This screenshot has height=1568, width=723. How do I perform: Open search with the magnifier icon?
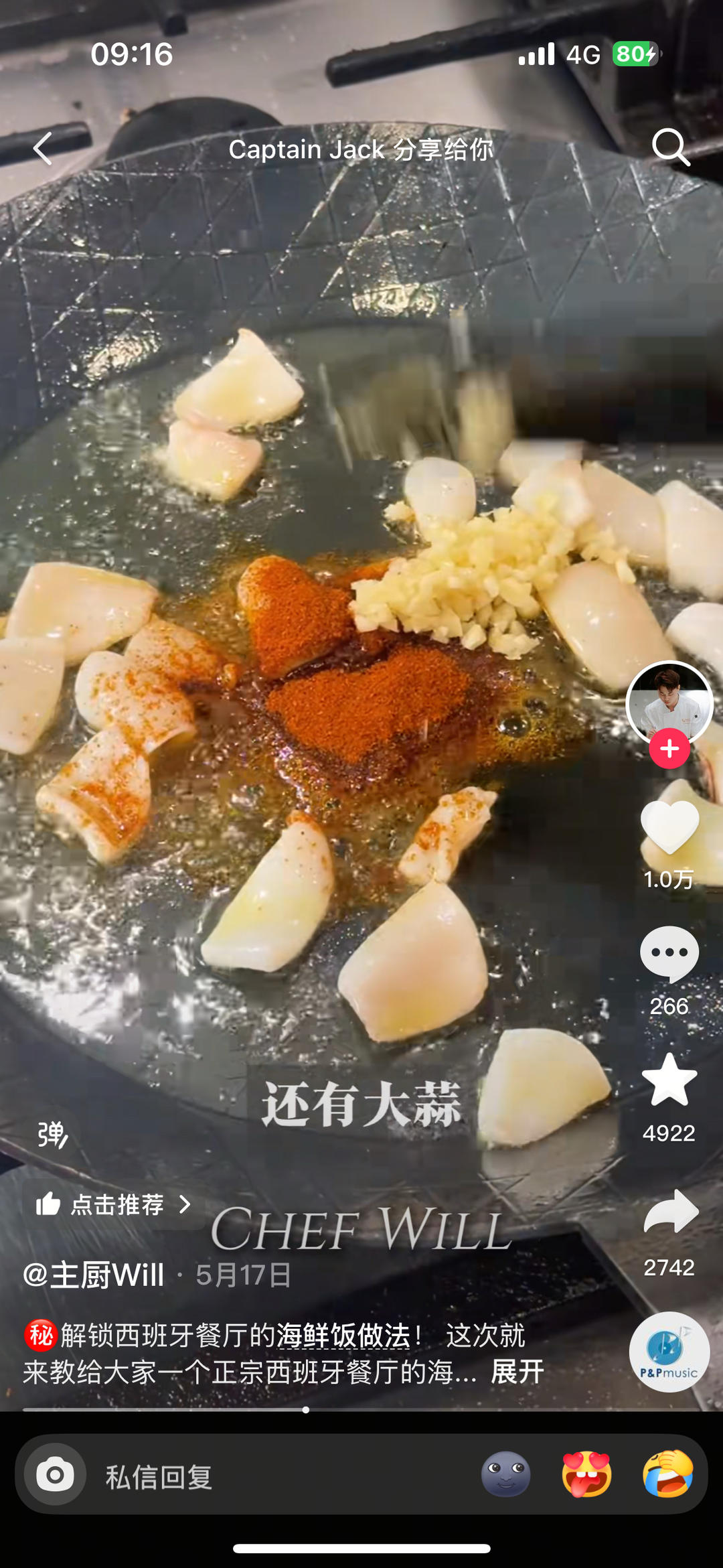tap(670, 147)
